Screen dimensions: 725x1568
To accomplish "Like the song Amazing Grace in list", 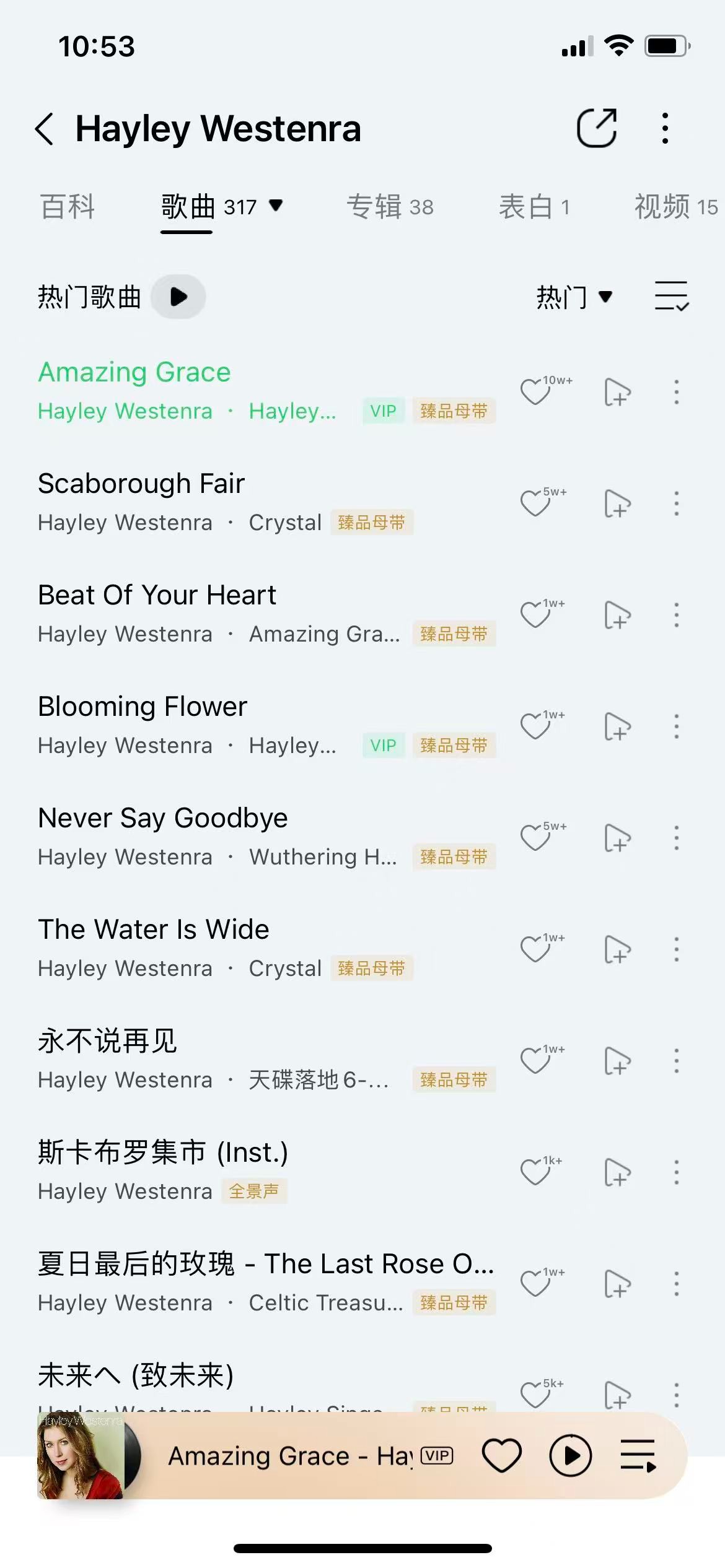I will pyautogui.click(x=535, y=392).
